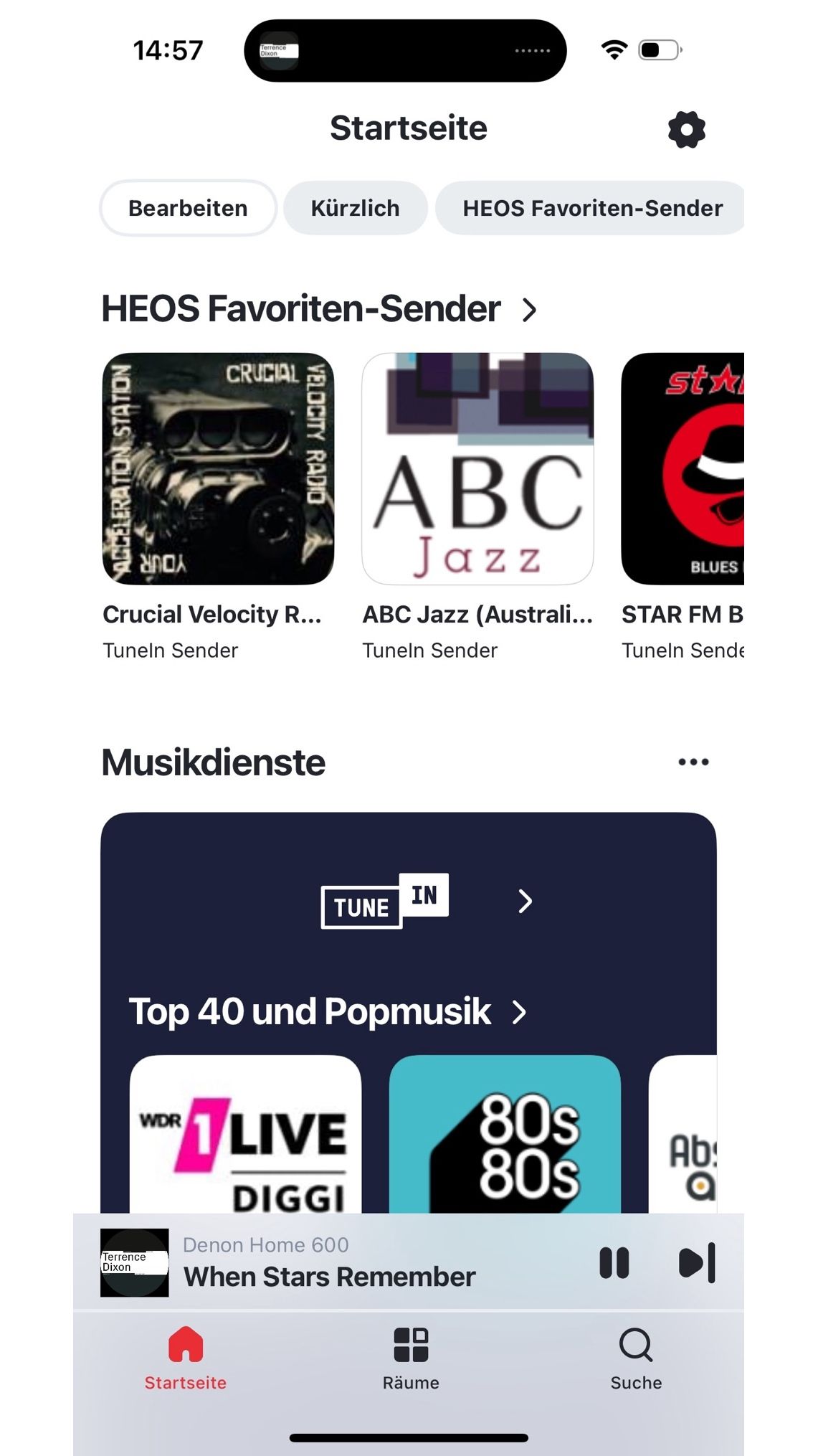Open ABC Jazz (Australia) station

(477, 469)
